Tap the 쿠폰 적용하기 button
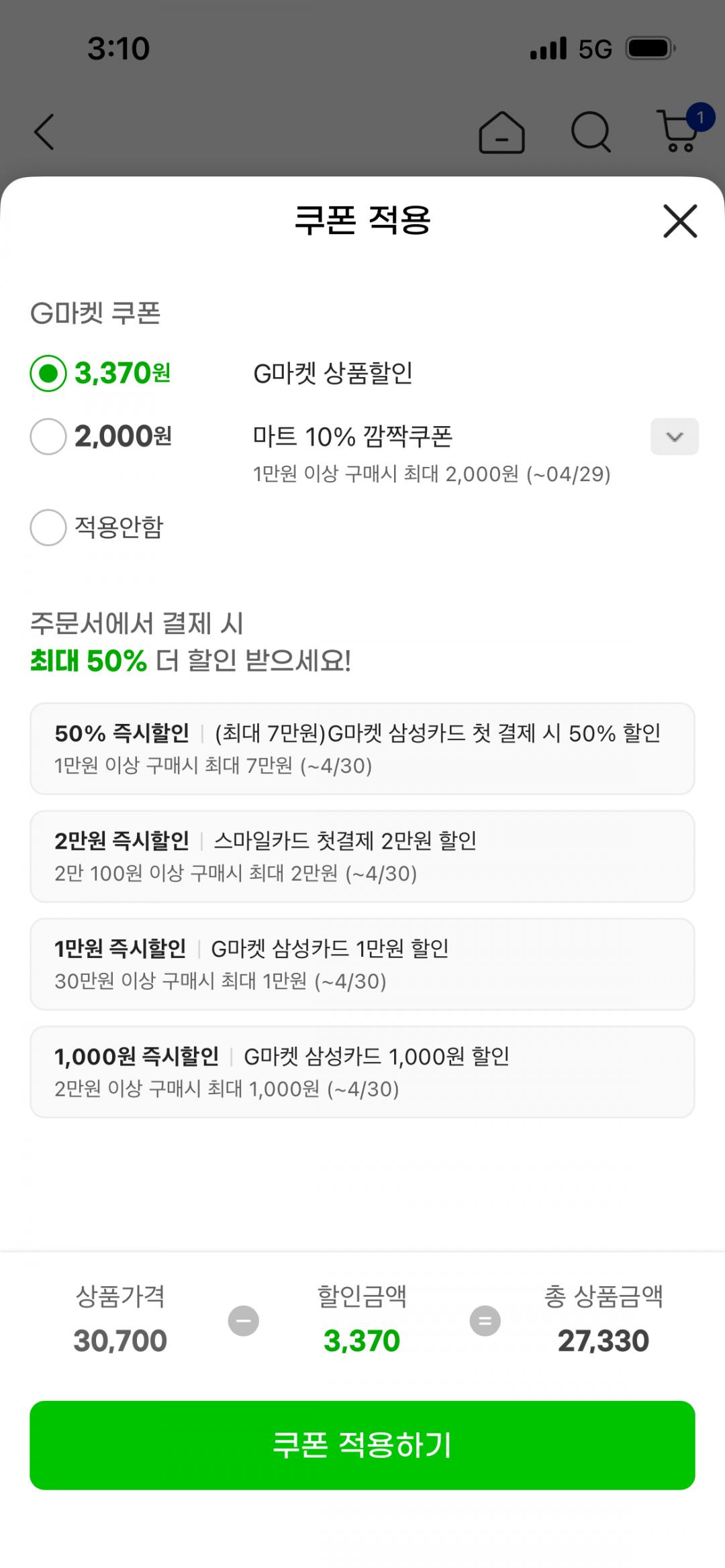The image size is (725, 1568). tap(362, 1445)
